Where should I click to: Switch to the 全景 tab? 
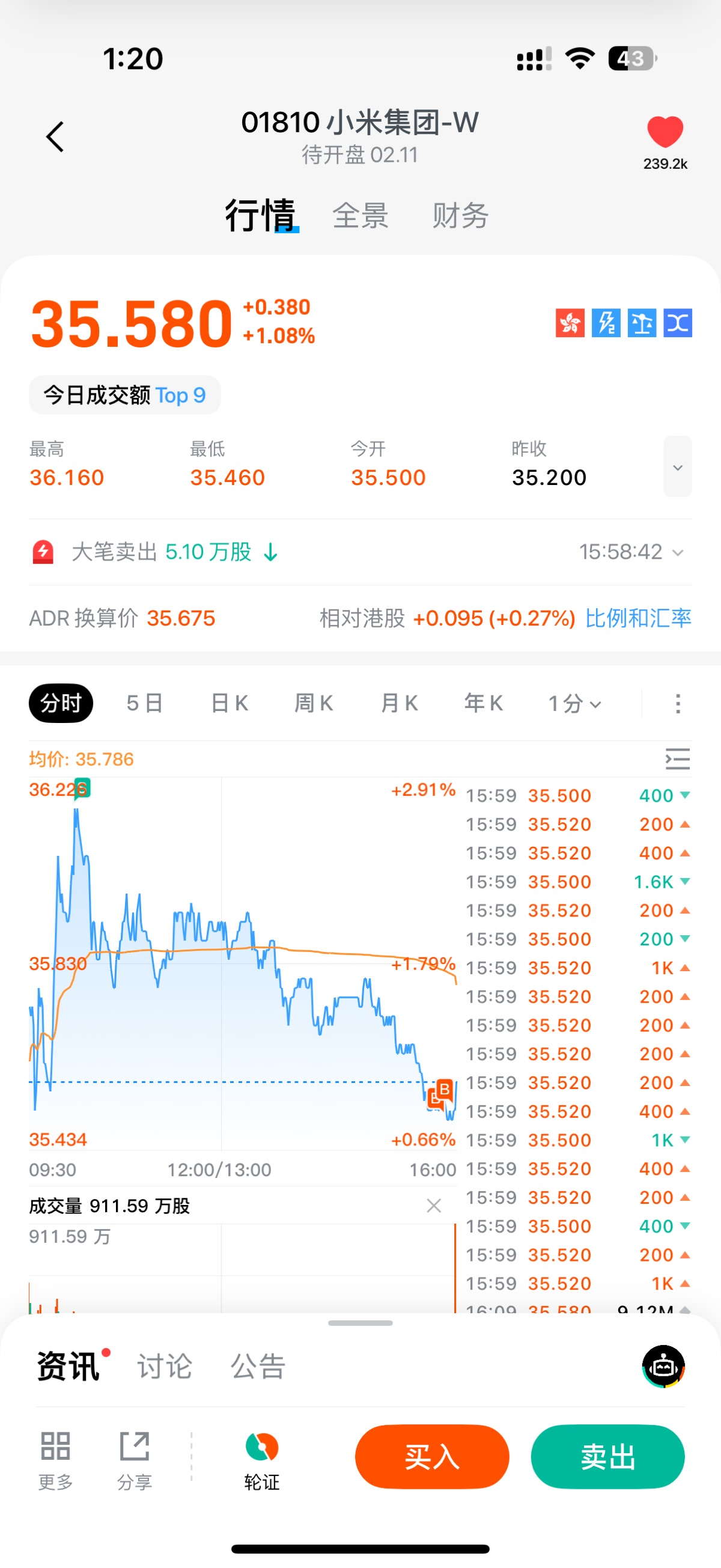[360, 216]
